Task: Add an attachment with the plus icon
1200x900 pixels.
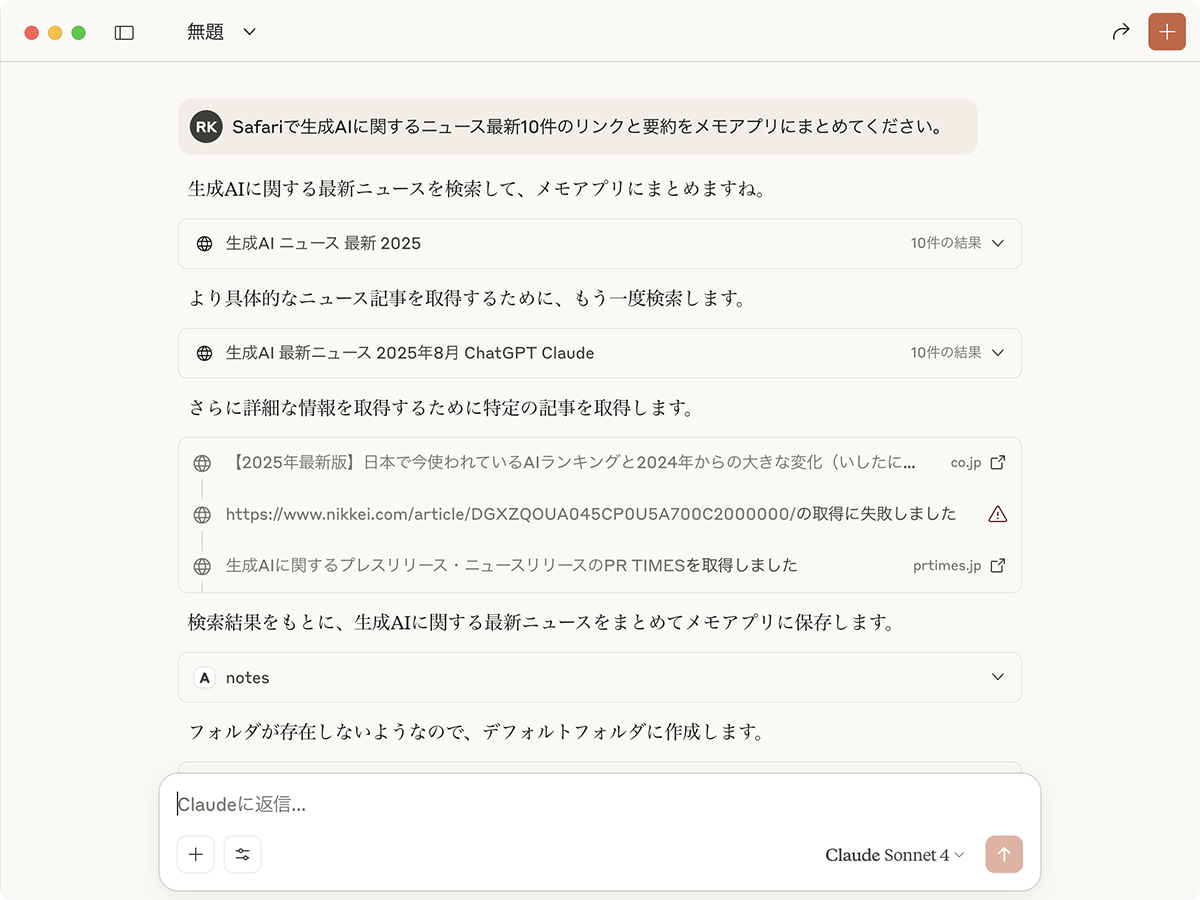Action: [196, 854]
